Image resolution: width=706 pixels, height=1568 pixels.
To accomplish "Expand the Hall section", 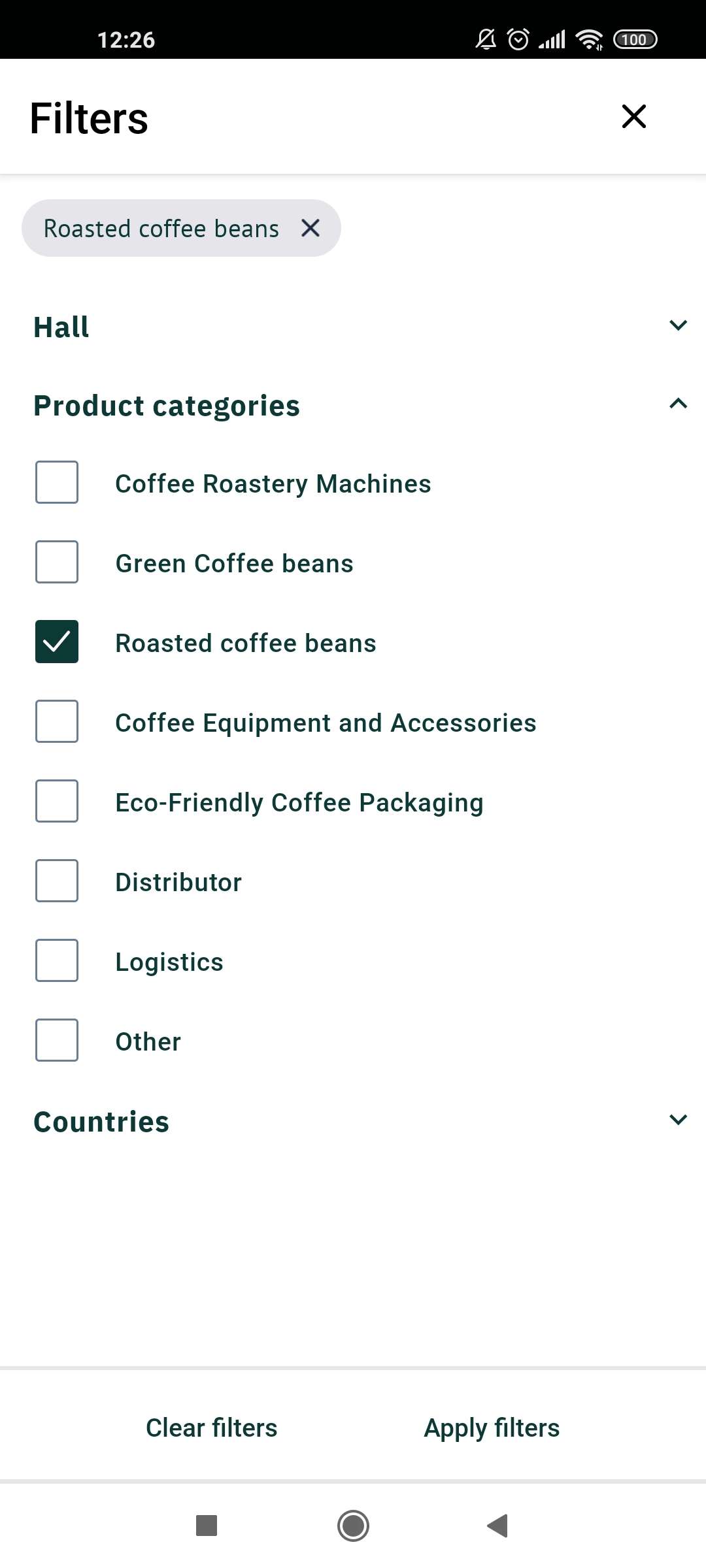I will [677, 325].
